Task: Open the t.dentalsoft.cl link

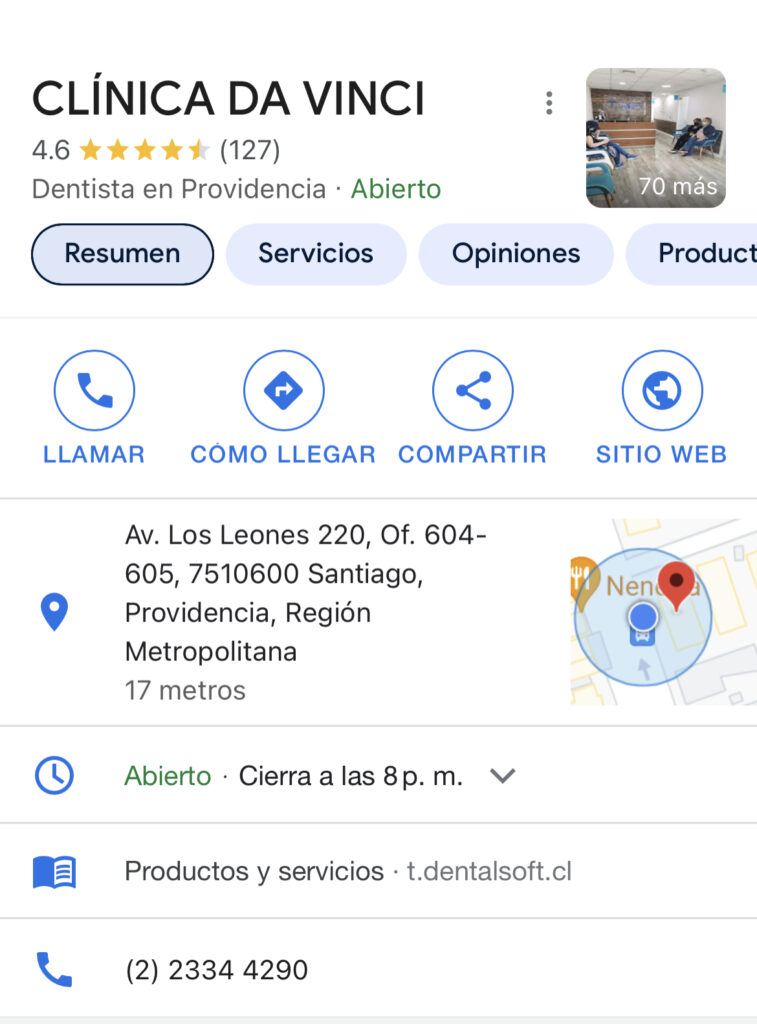Action: point(487,871)
